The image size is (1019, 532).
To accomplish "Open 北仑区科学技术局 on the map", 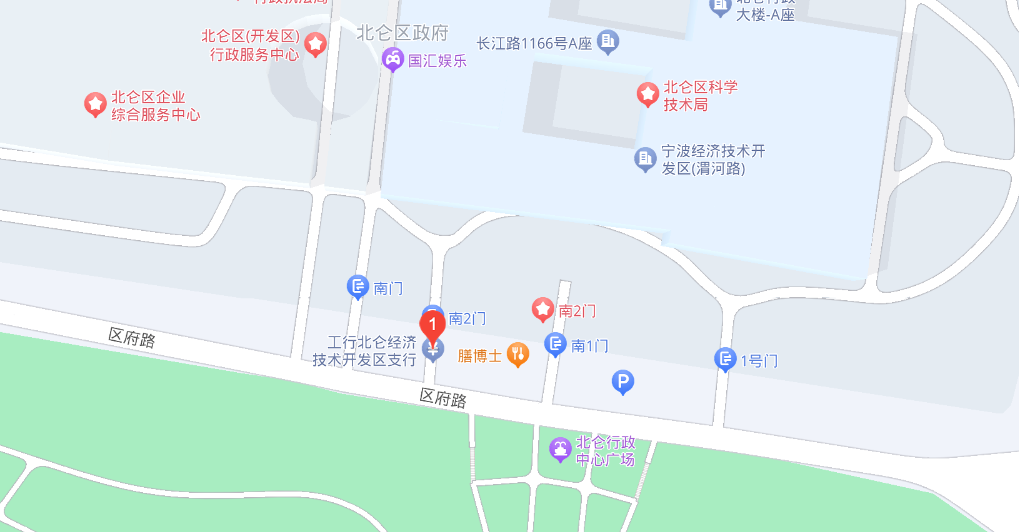I will tap(648, 95).
